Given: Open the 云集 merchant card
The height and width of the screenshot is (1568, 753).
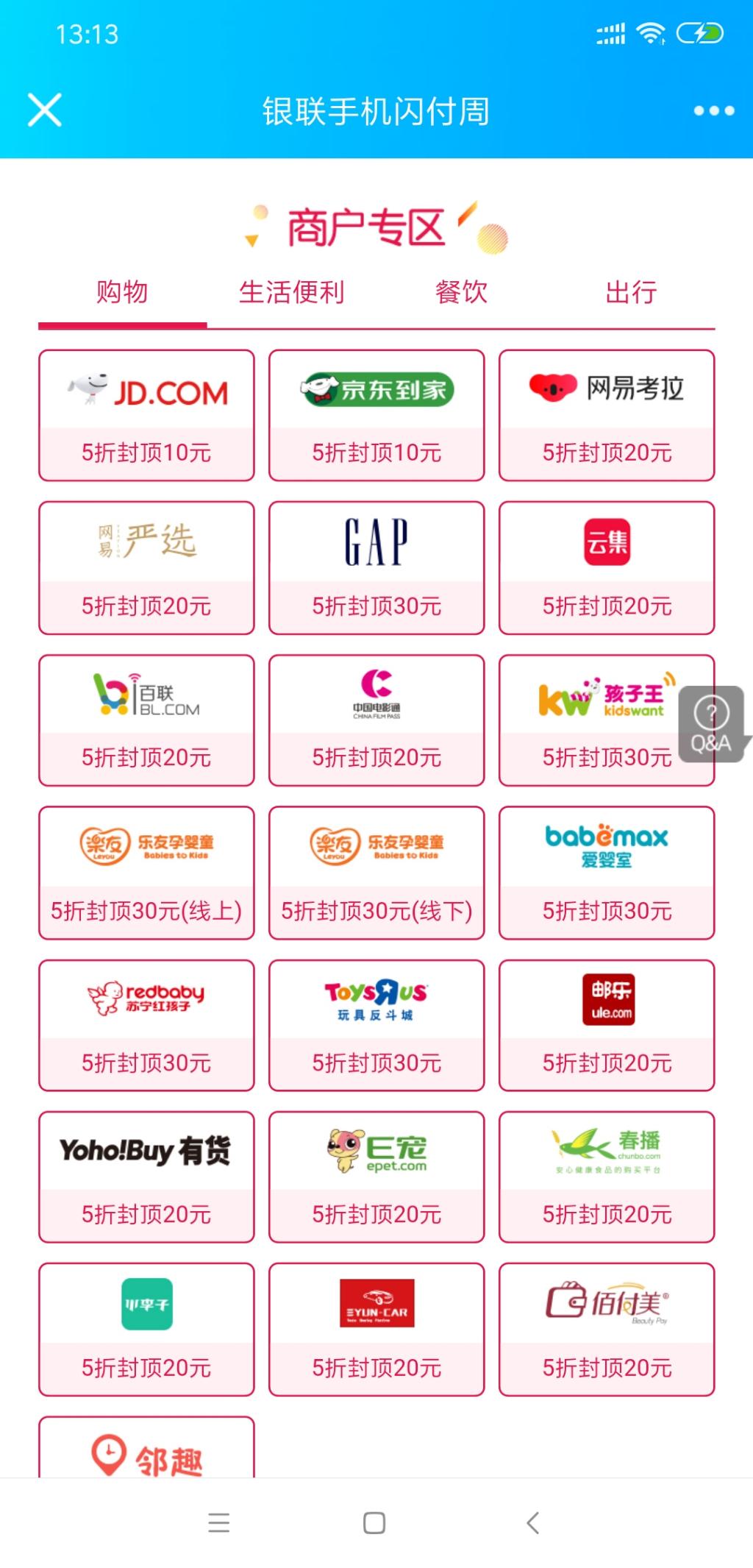Looking at the screenshot, I should point(607,567).
